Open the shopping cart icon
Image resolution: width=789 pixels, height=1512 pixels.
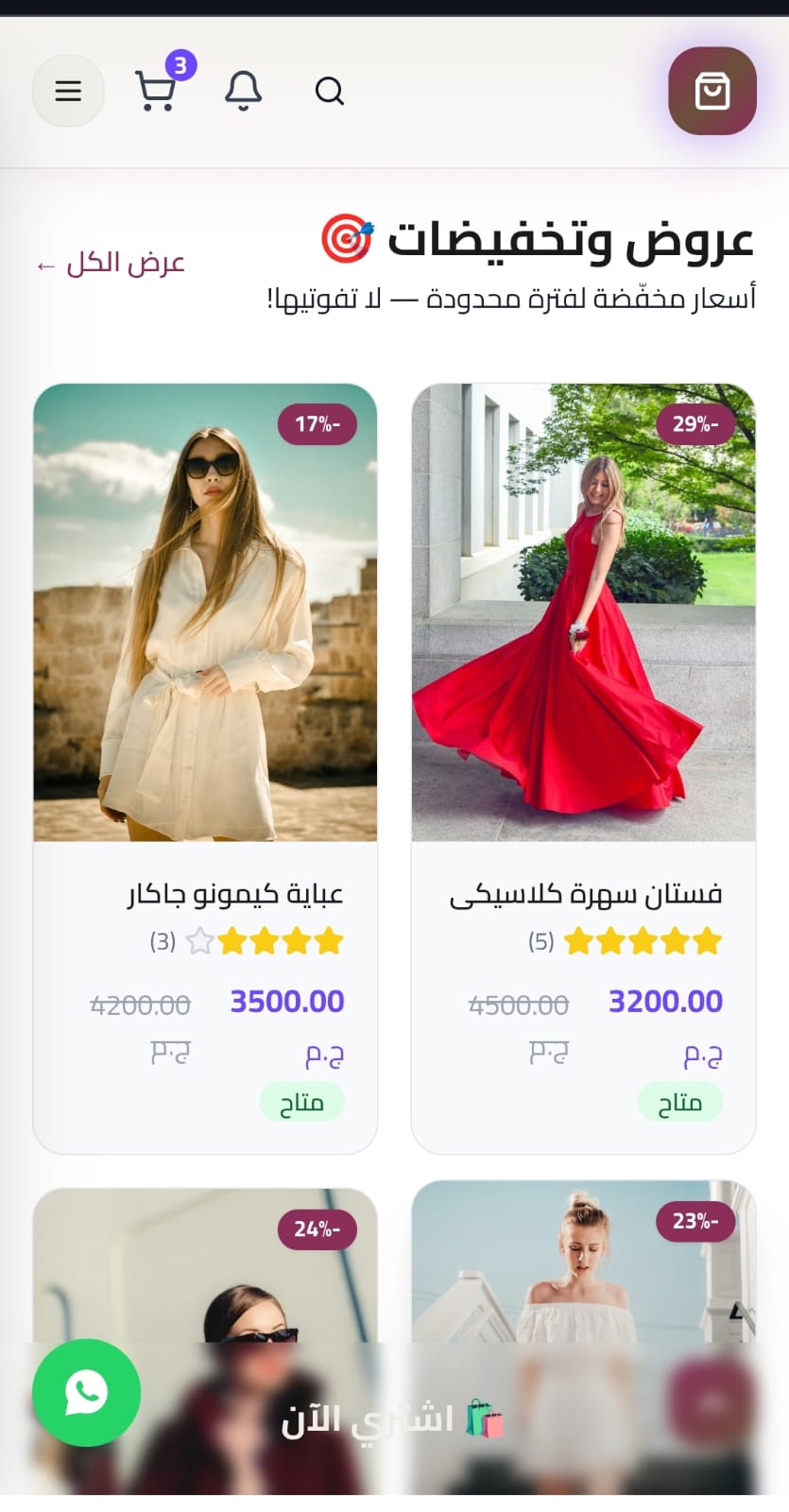(156, 91)
